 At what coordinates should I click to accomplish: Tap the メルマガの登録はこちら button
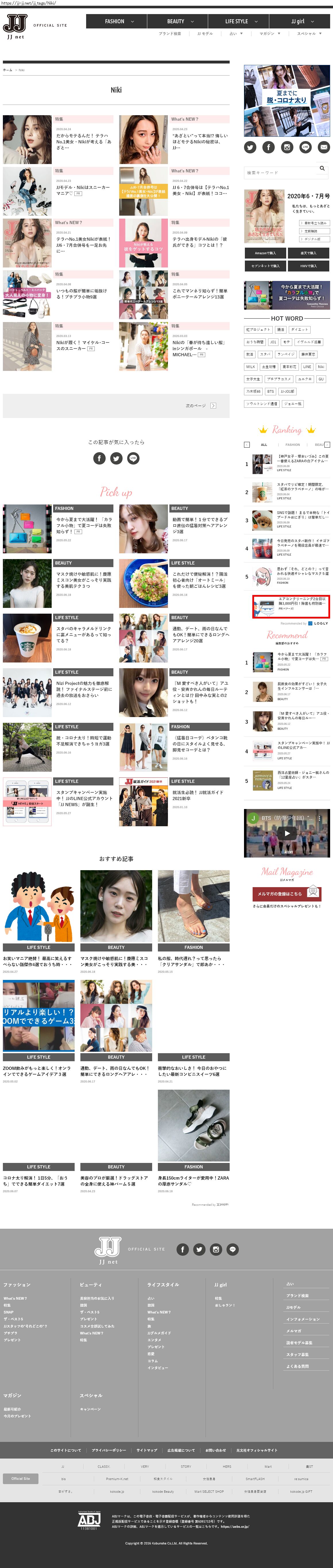click(287, 893)
